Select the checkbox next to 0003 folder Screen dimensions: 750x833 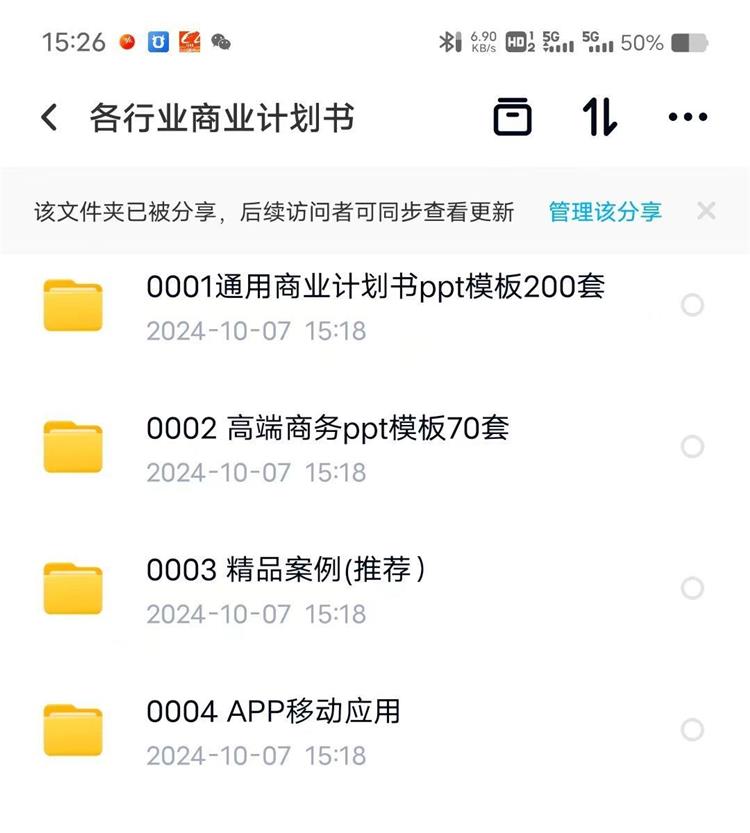693,590
